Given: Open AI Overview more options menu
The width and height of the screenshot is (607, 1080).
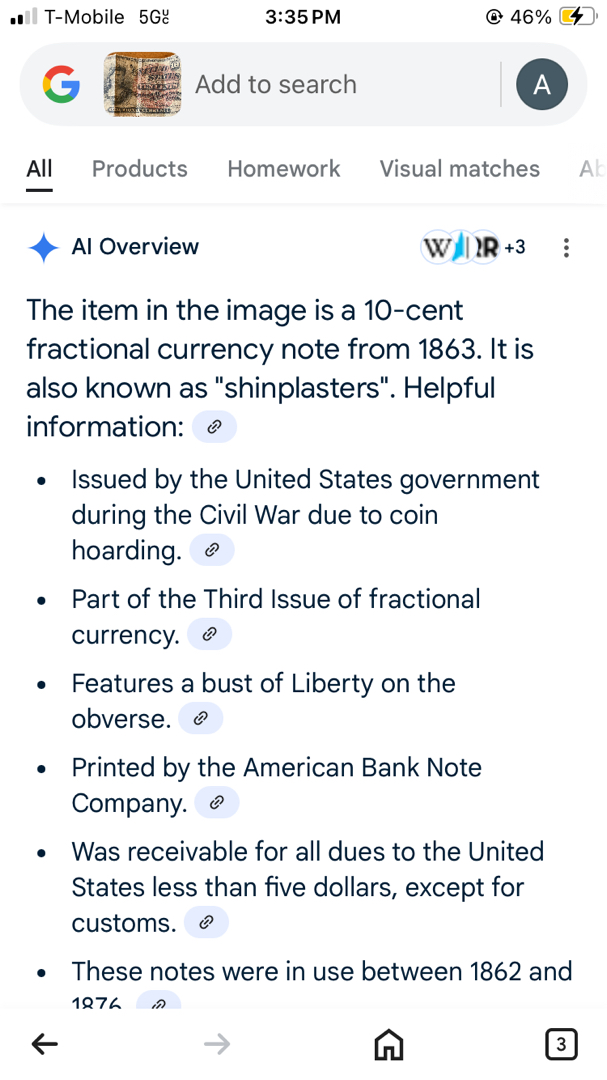Looking at the screenshot, I should 566,247.
